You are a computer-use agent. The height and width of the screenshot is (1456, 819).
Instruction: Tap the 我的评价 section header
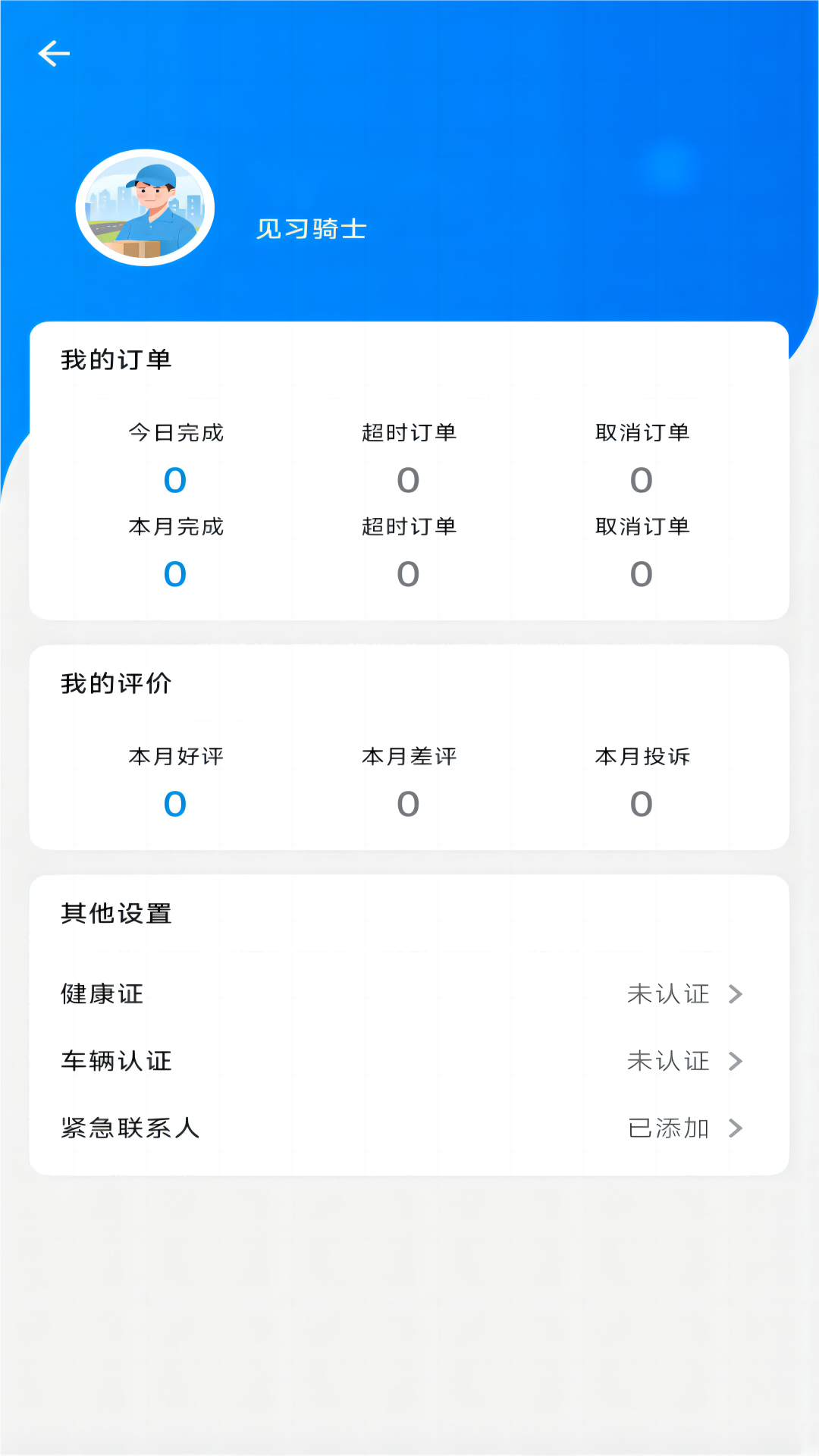tap(117, 682)
